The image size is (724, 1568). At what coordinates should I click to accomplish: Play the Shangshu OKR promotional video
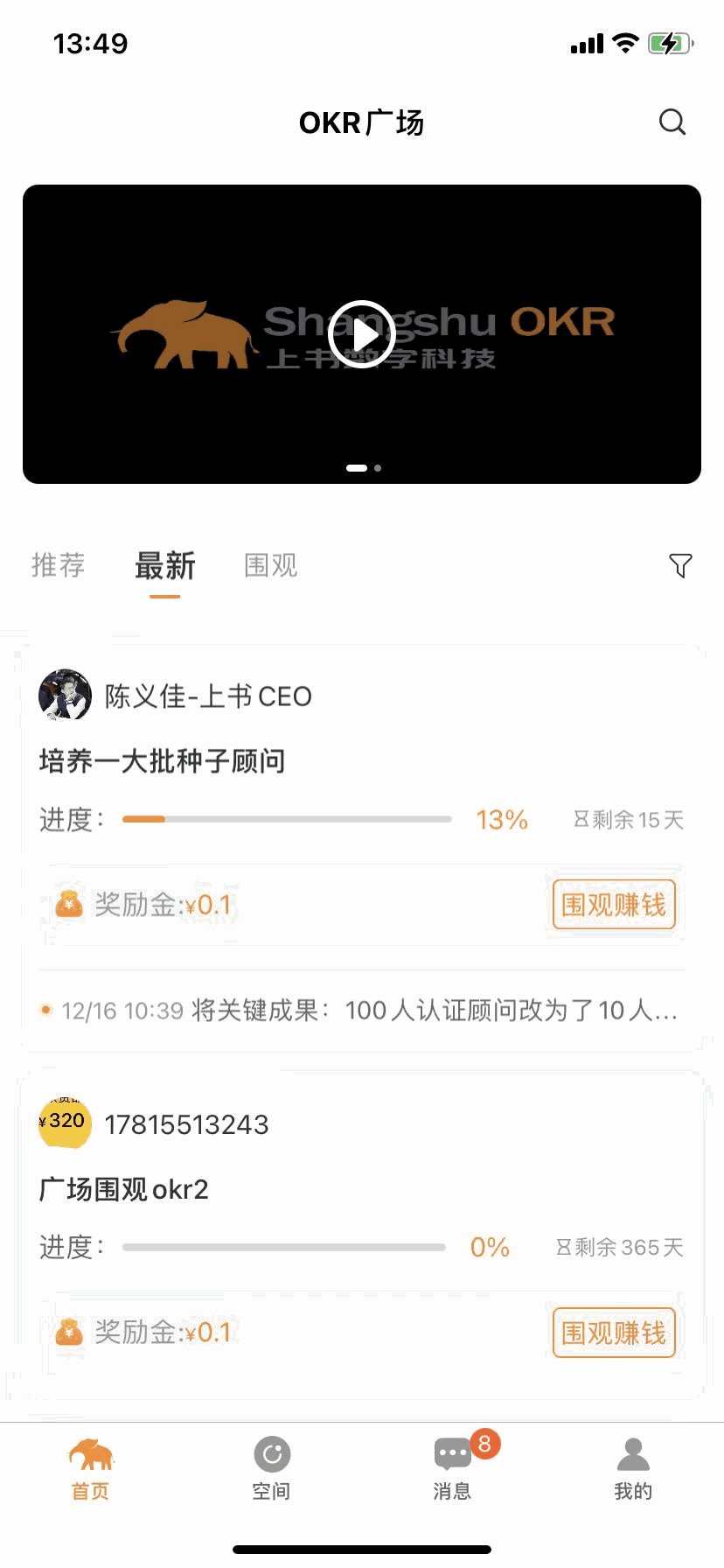coord(362,333)
